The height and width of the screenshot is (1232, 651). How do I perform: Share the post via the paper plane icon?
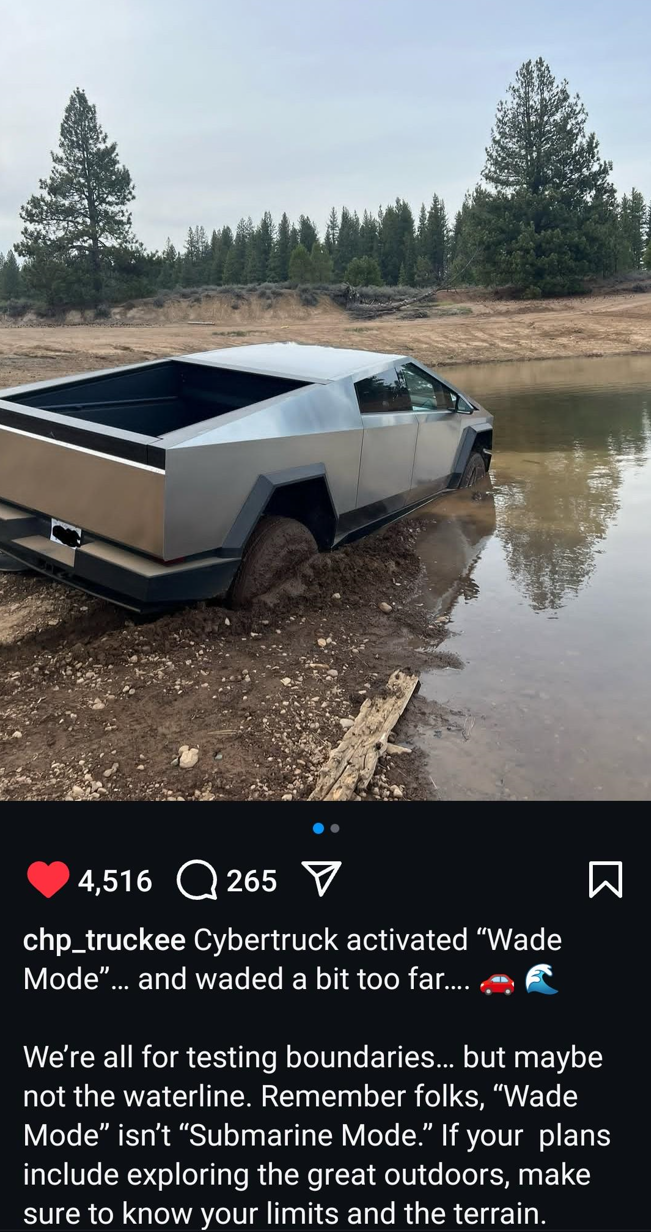[321, 879]
